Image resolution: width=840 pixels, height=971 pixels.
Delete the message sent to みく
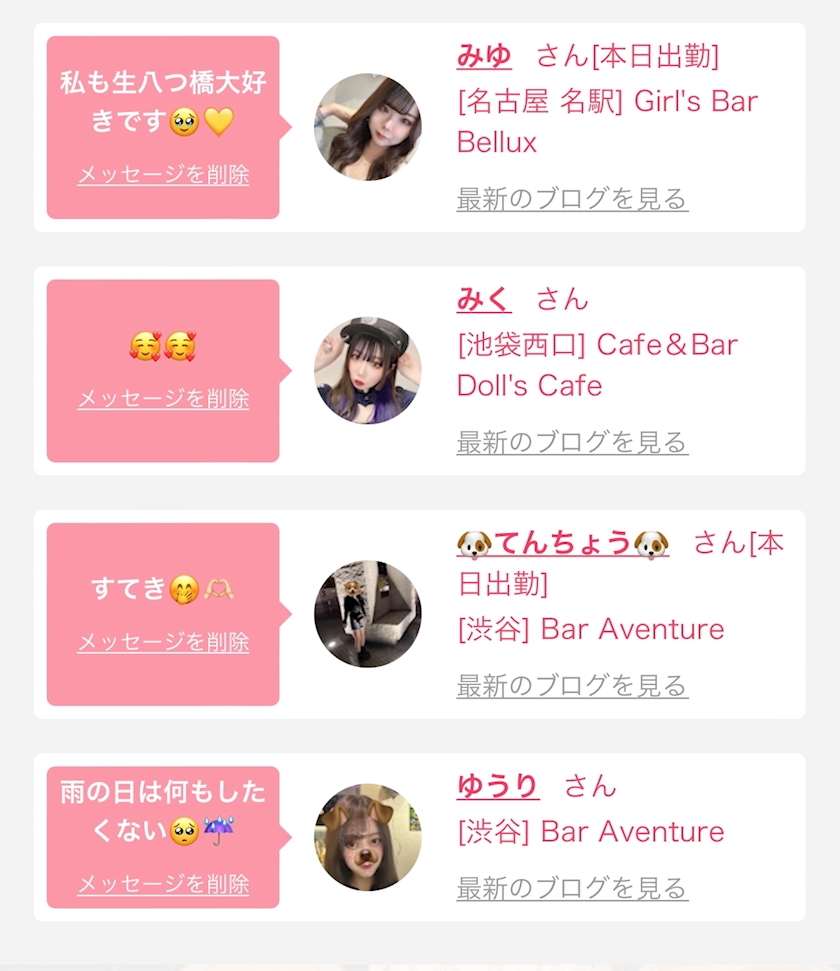pos(163,399)
